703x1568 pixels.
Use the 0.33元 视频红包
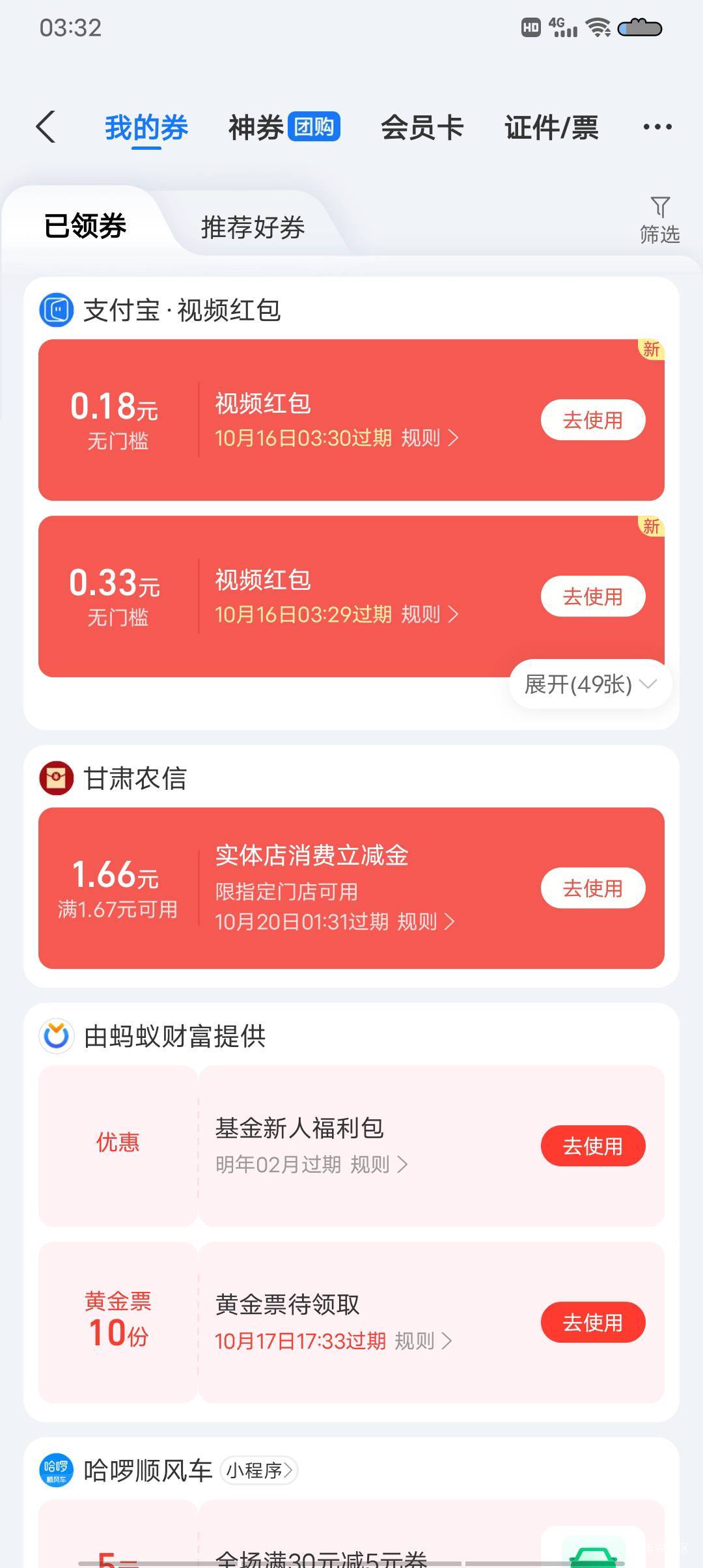click(592, 596)
